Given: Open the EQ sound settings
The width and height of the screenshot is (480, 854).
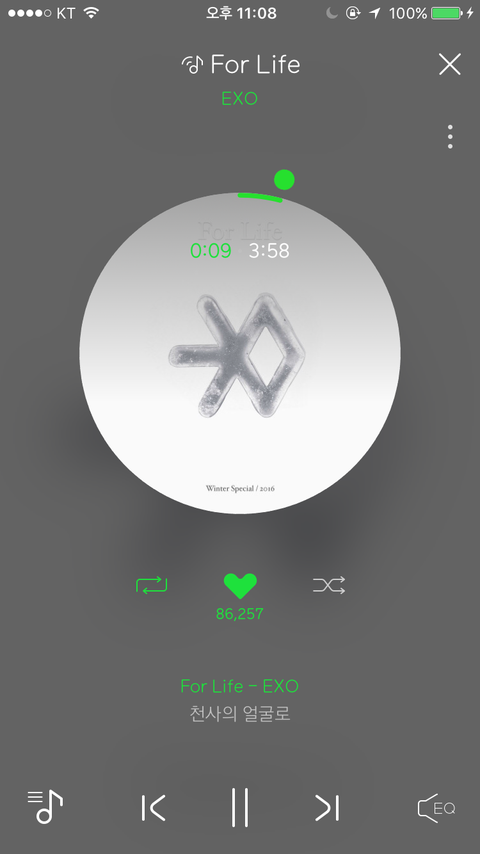Looking at the screenshot, I should [x=436, y=808].
